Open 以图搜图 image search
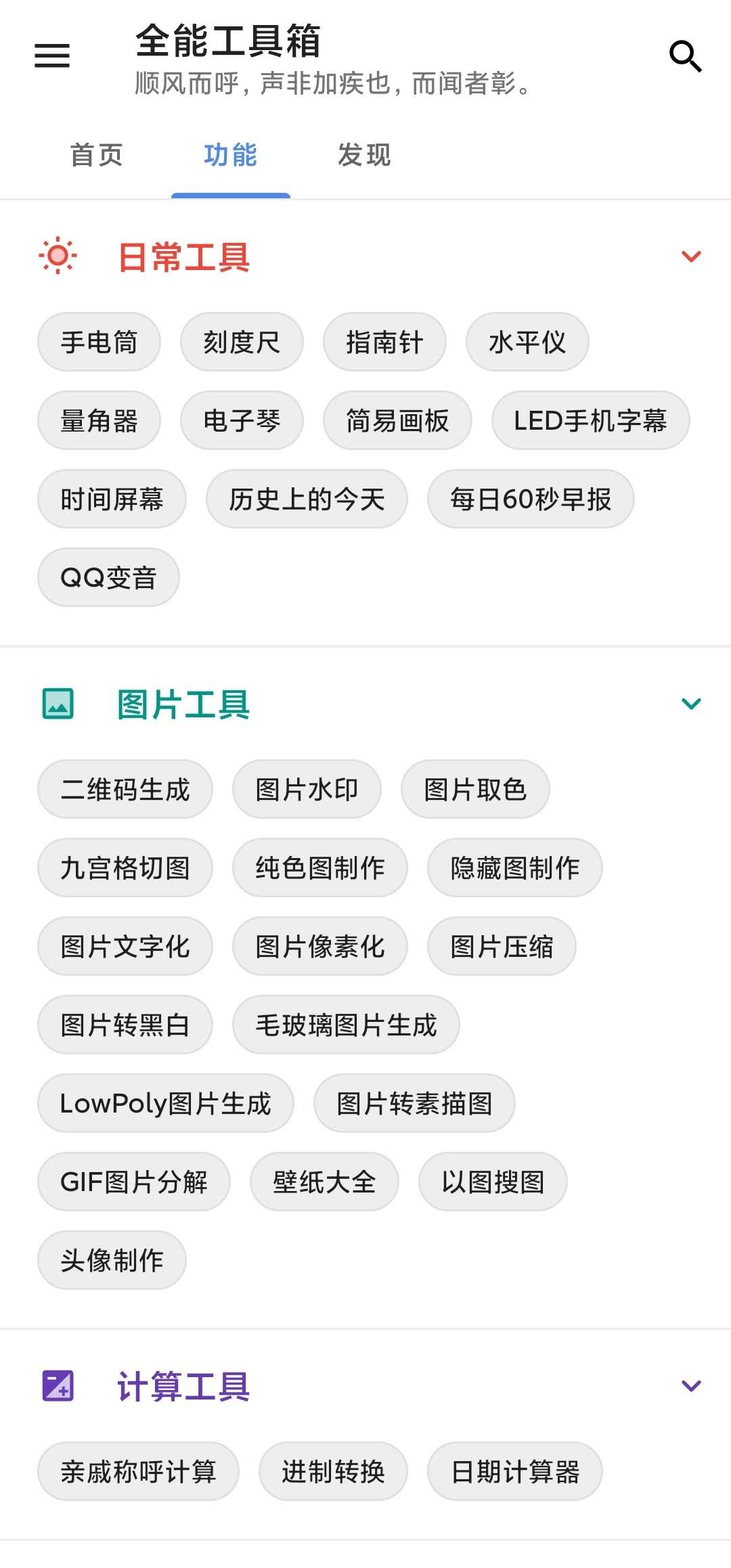Screen dimensions: 731x1568 pos(493,1182)
